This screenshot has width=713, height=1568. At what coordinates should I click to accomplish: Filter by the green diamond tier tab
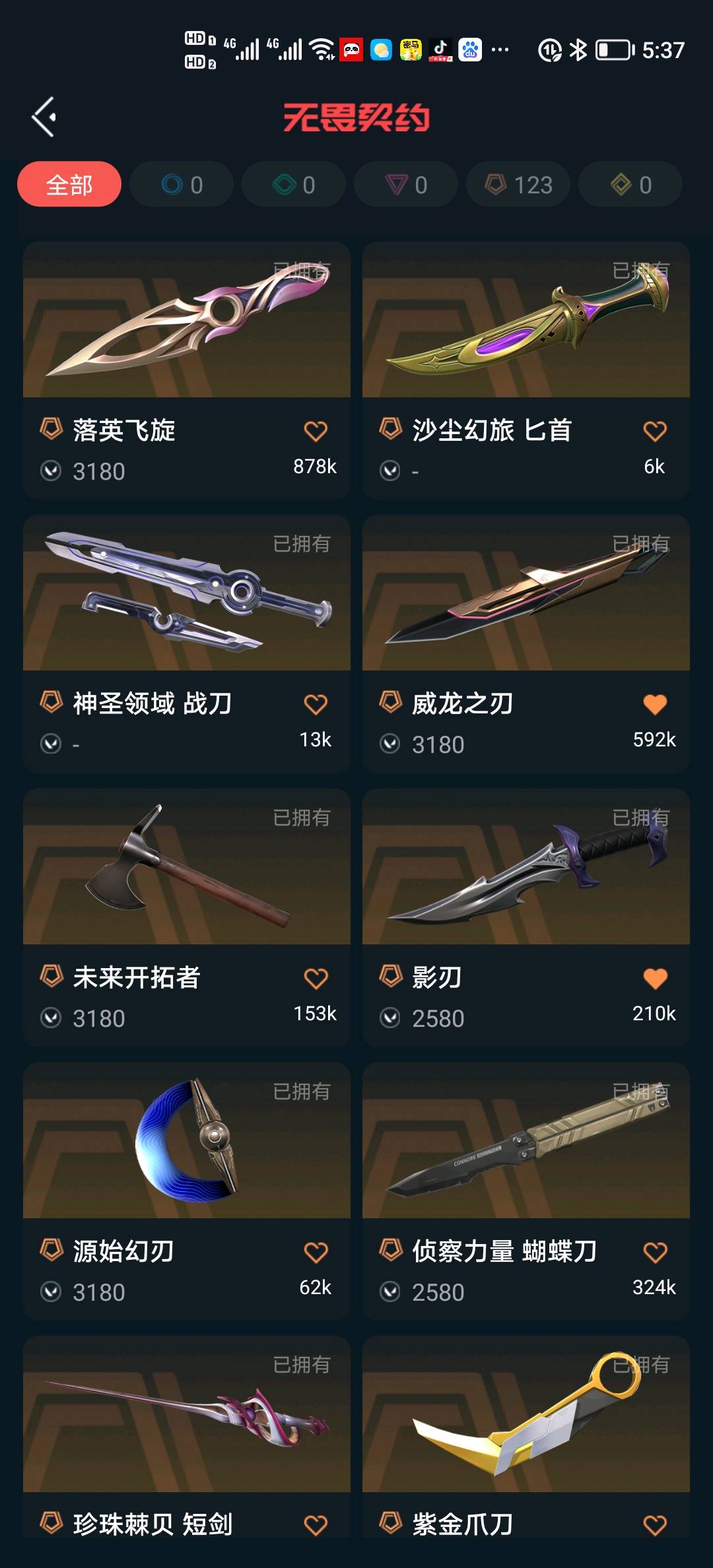click(x=294, y=185)
